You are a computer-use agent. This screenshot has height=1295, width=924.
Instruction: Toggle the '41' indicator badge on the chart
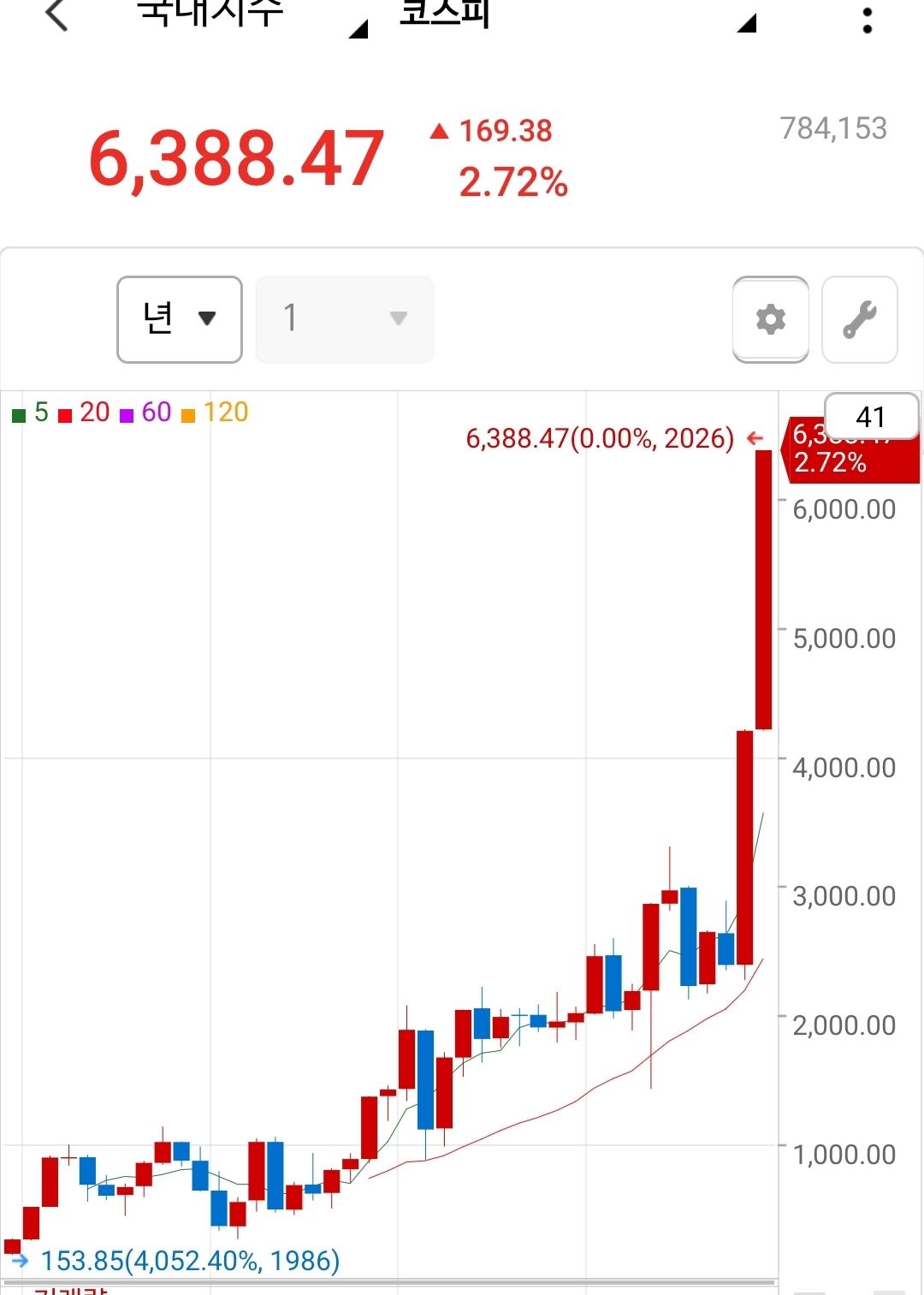click(871, 417)
